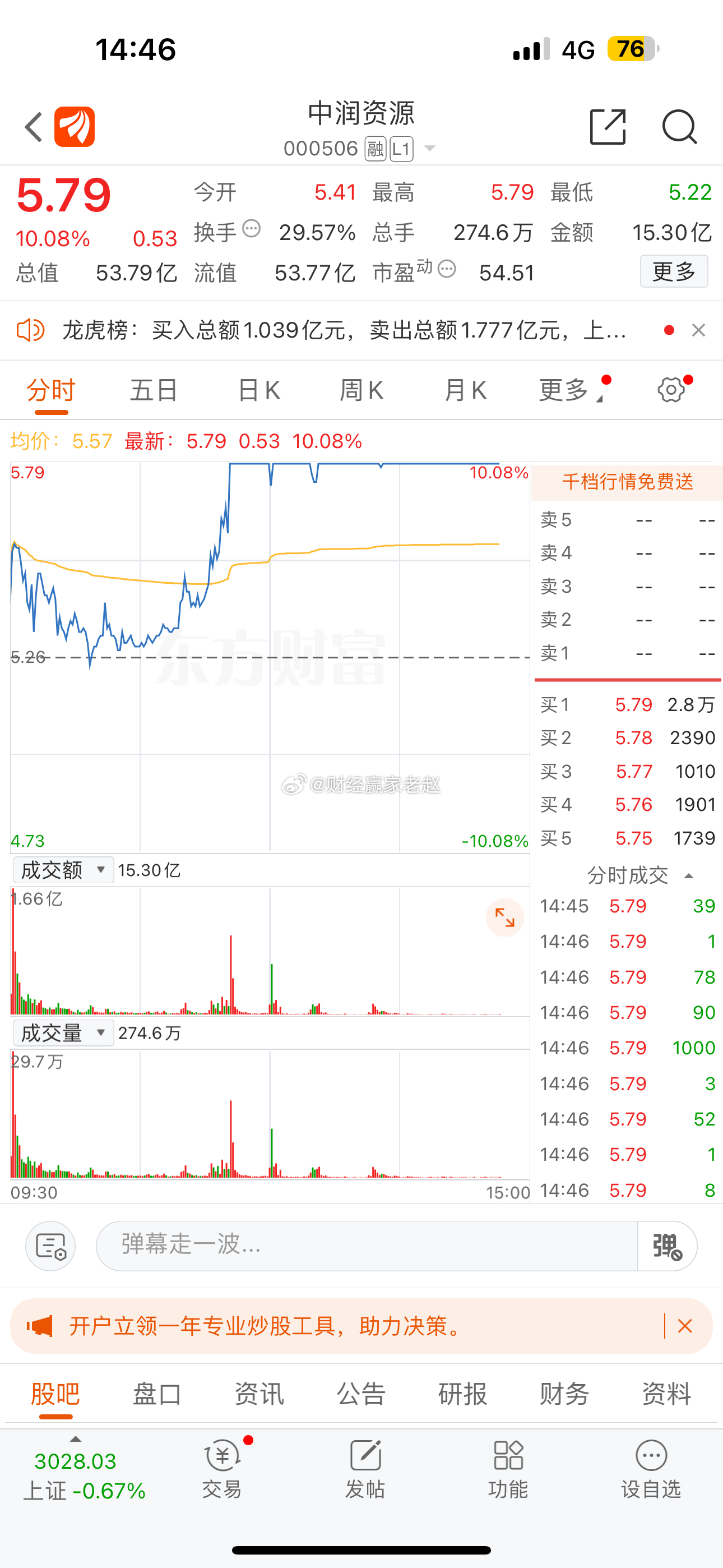The image size is (723, 1568).
Task: Open the 成交量 indicator dropdown
Action: [63, 1033]
